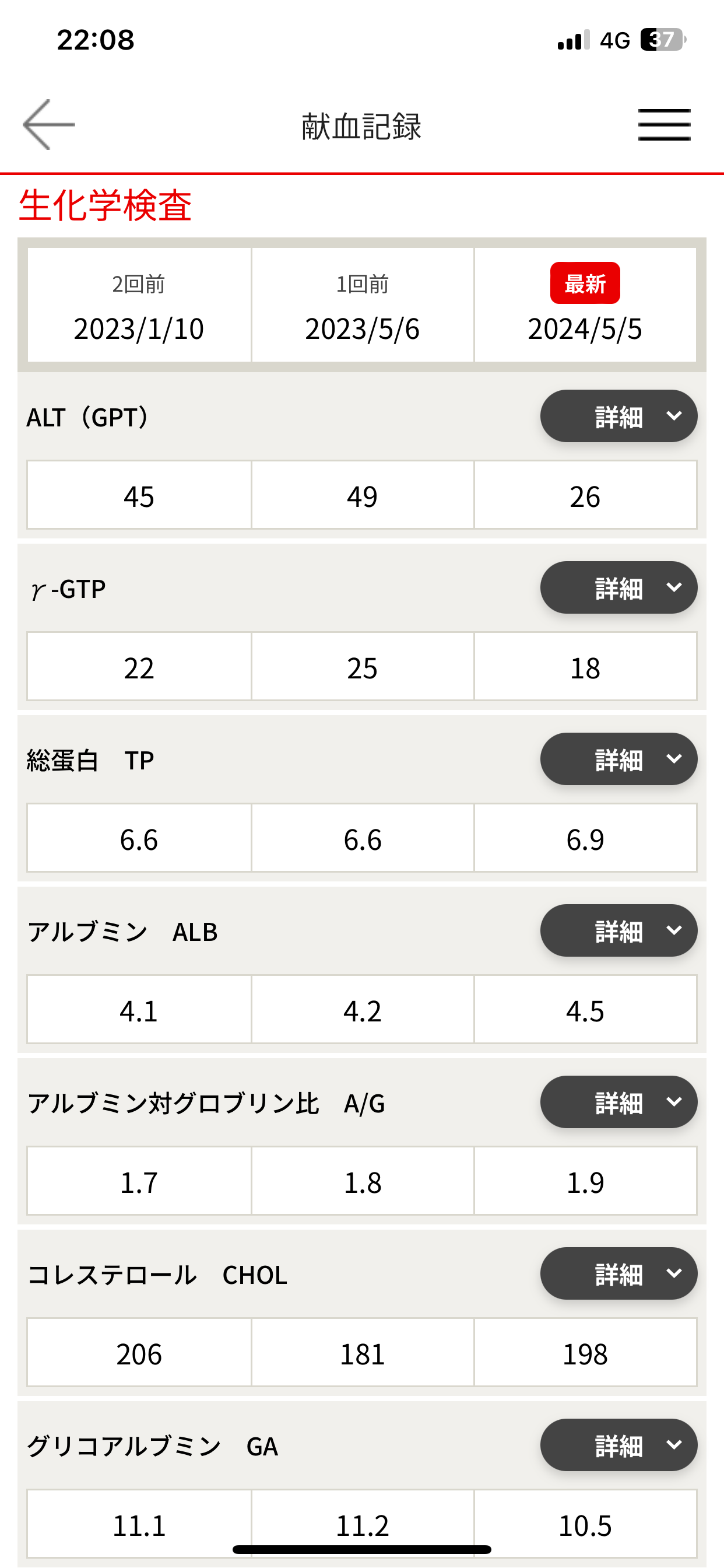Go back using the arrow icon
Viewport: 724px width, 1568px height.
pyautogui.click(x=48, y=125)
